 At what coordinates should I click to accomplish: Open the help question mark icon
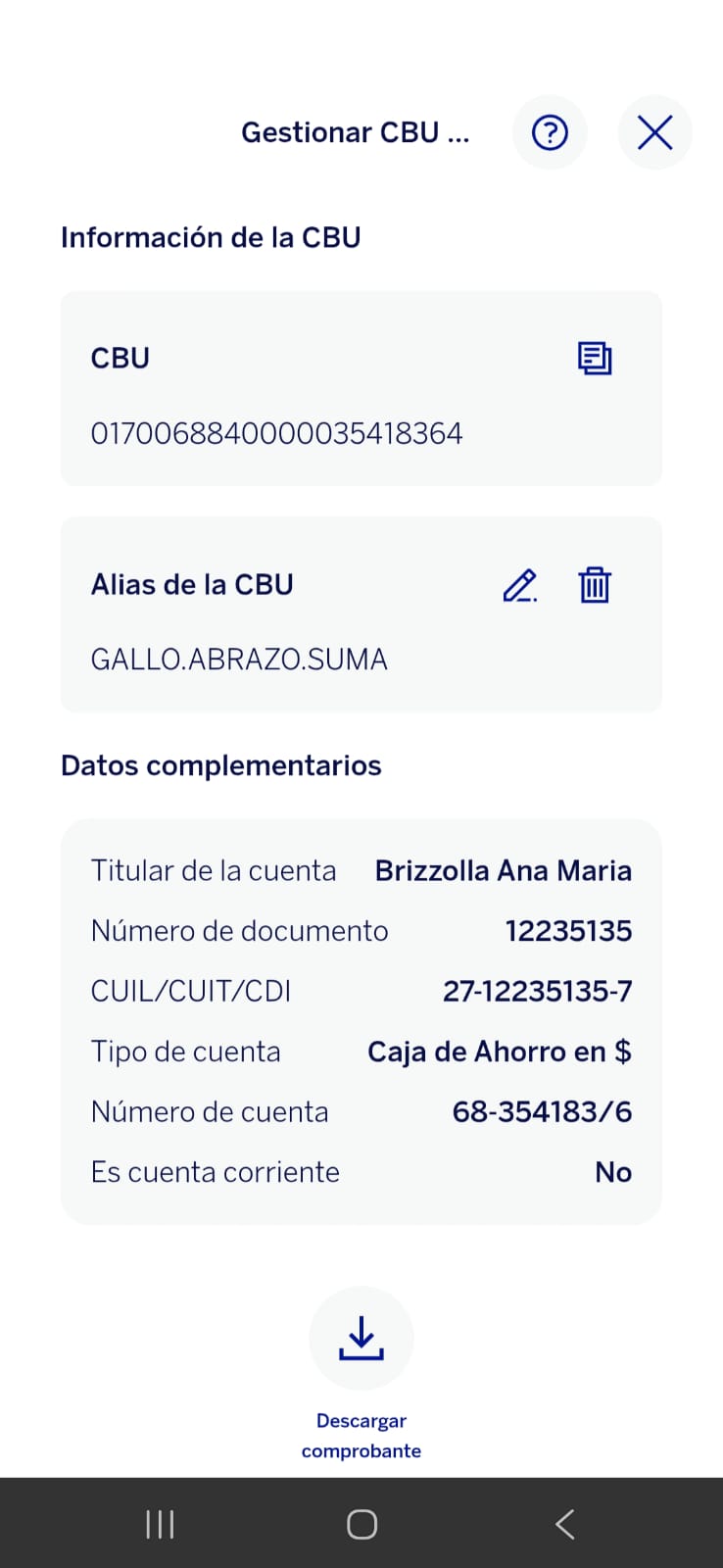click(x=550, y=132)
